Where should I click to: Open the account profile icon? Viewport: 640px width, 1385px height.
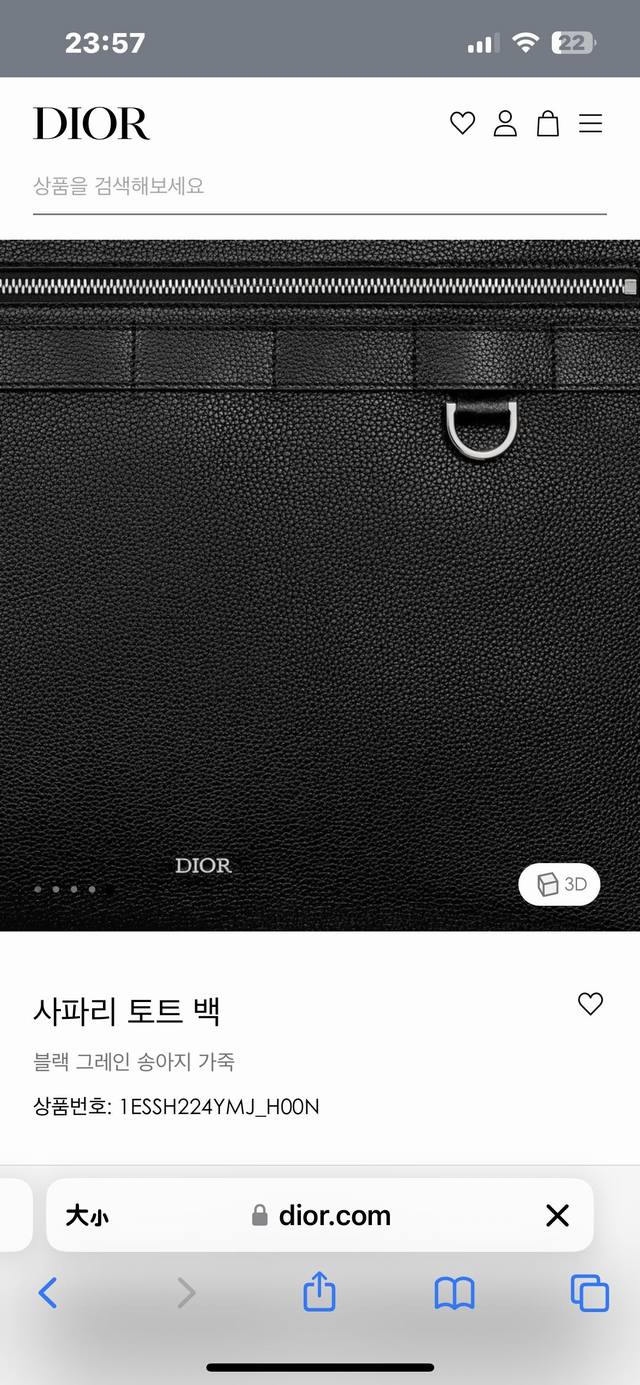tap(505, 124)
